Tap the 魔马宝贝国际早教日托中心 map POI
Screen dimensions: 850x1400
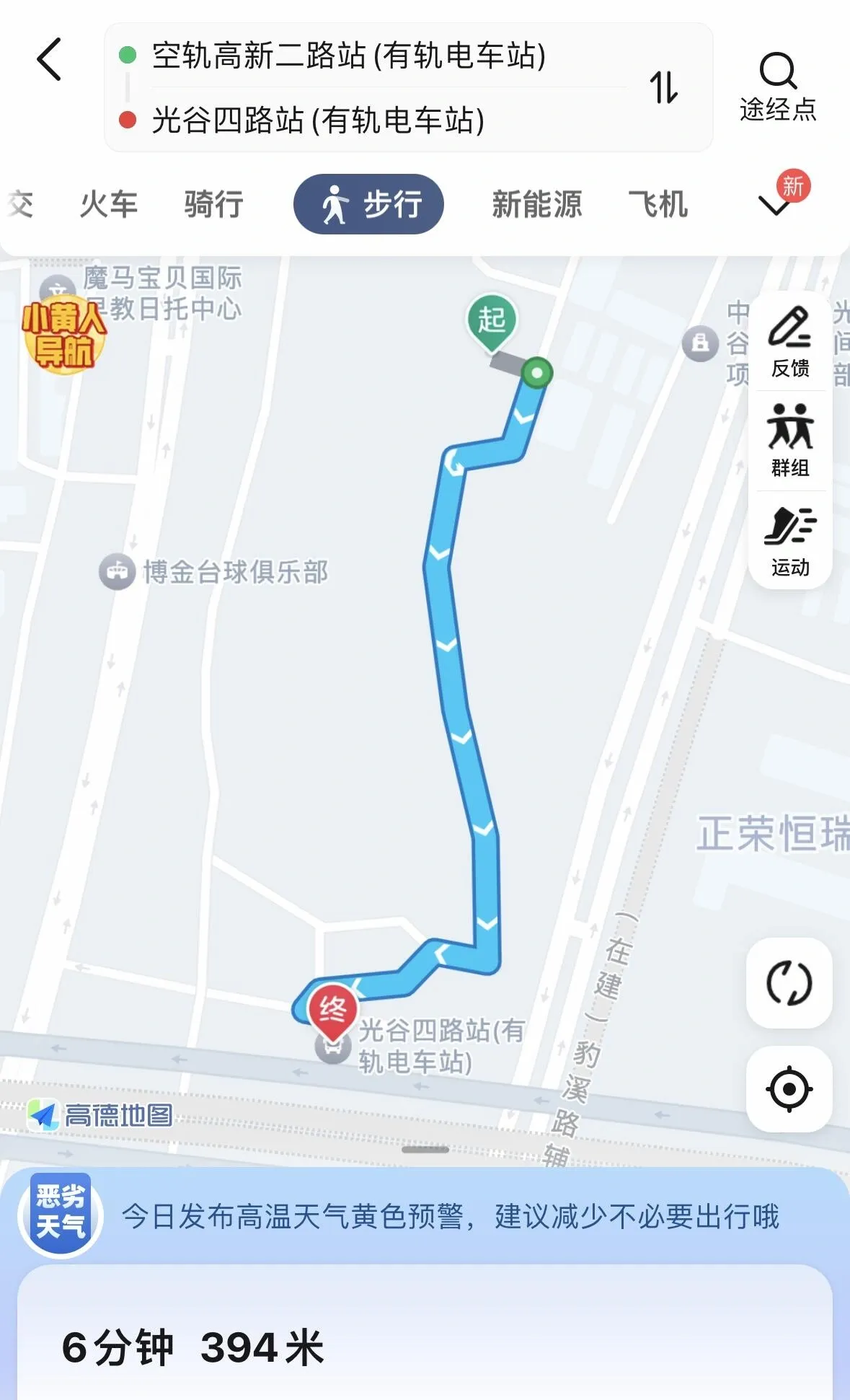click(161, 294)
